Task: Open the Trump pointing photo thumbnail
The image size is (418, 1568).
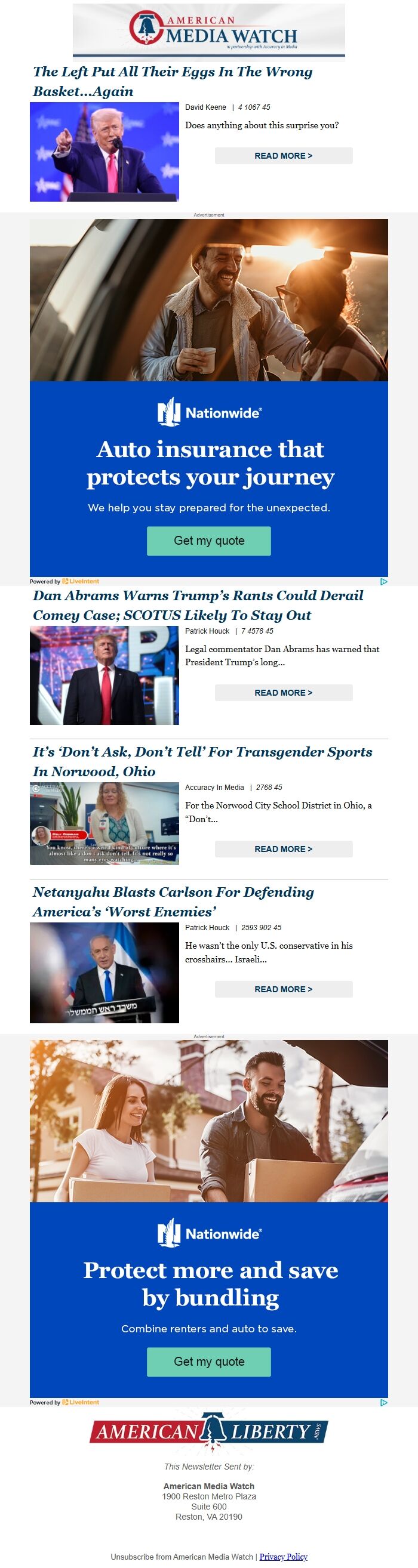Action: (x=104, y=152)
